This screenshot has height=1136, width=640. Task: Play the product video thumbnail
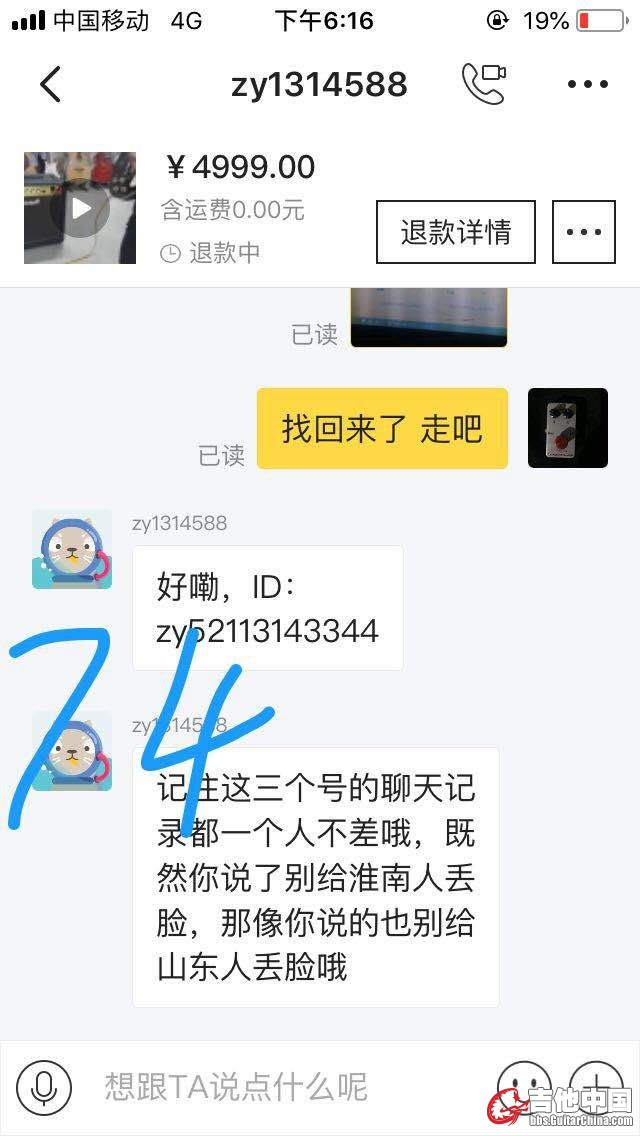tap(80, 208)
